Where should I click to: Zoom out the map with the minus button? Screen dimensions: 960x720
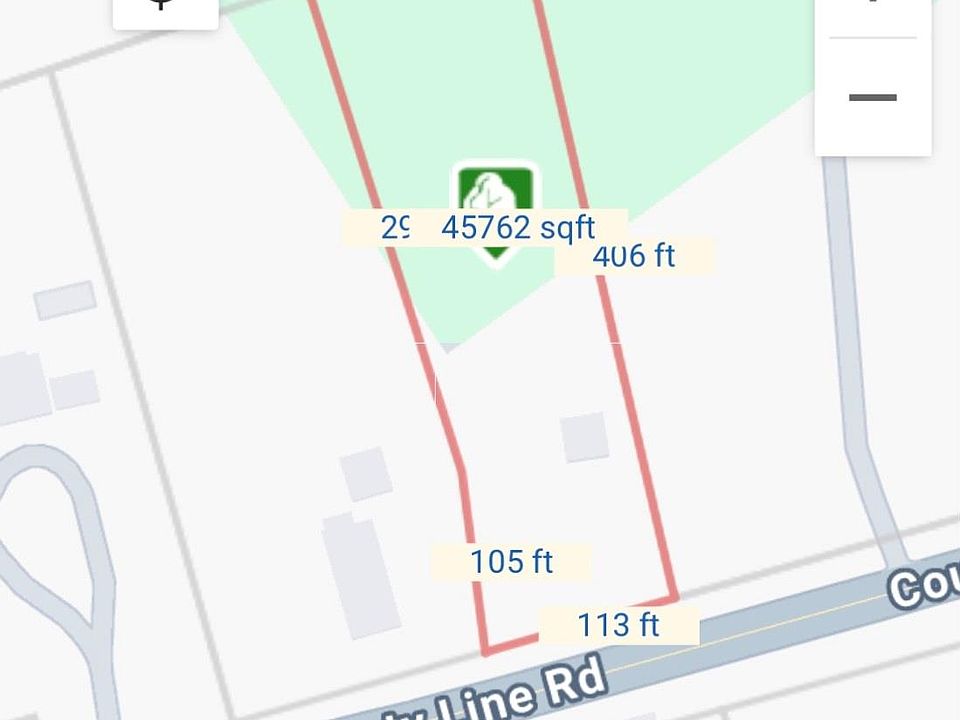(x=873, y=98)
